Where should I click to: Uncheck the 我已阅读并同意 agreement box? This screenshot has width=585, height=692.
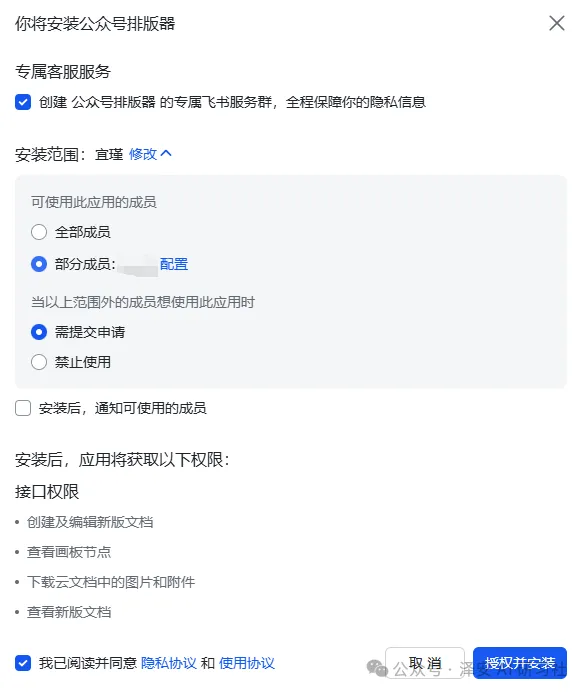[x=23, y=663]
